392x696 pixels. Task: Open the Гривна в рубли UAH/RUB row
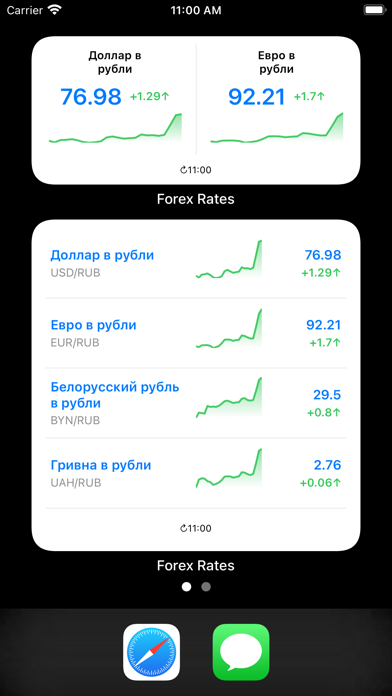(x=196, y=473)
